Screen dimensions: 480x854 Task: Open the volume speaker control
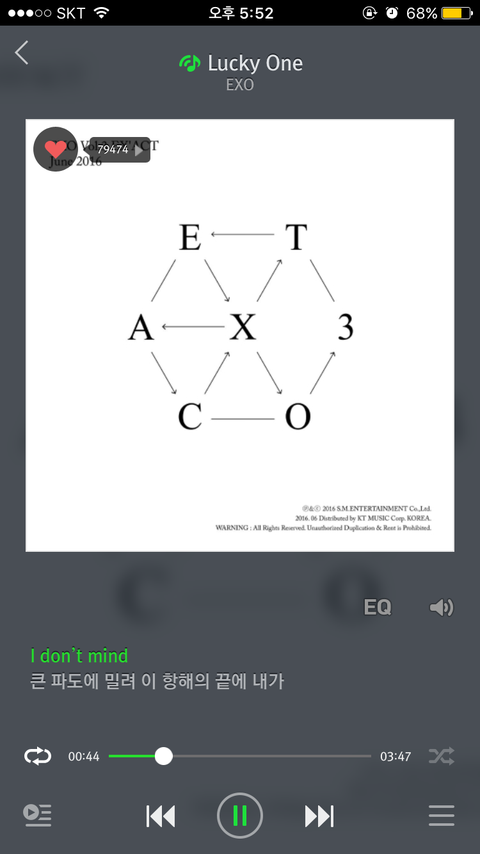pos(441,607)
